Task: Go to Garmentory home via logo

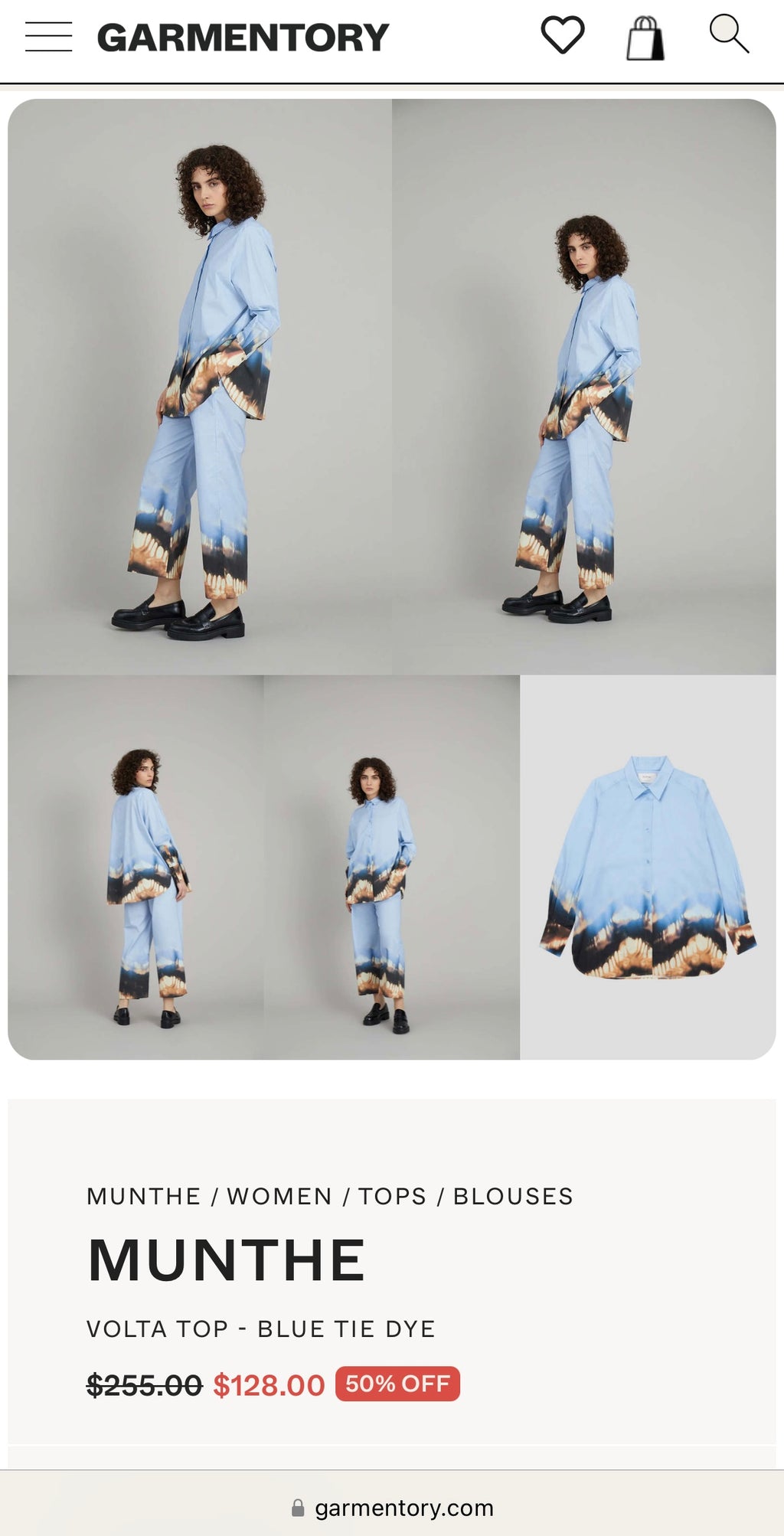Action: 243,38
